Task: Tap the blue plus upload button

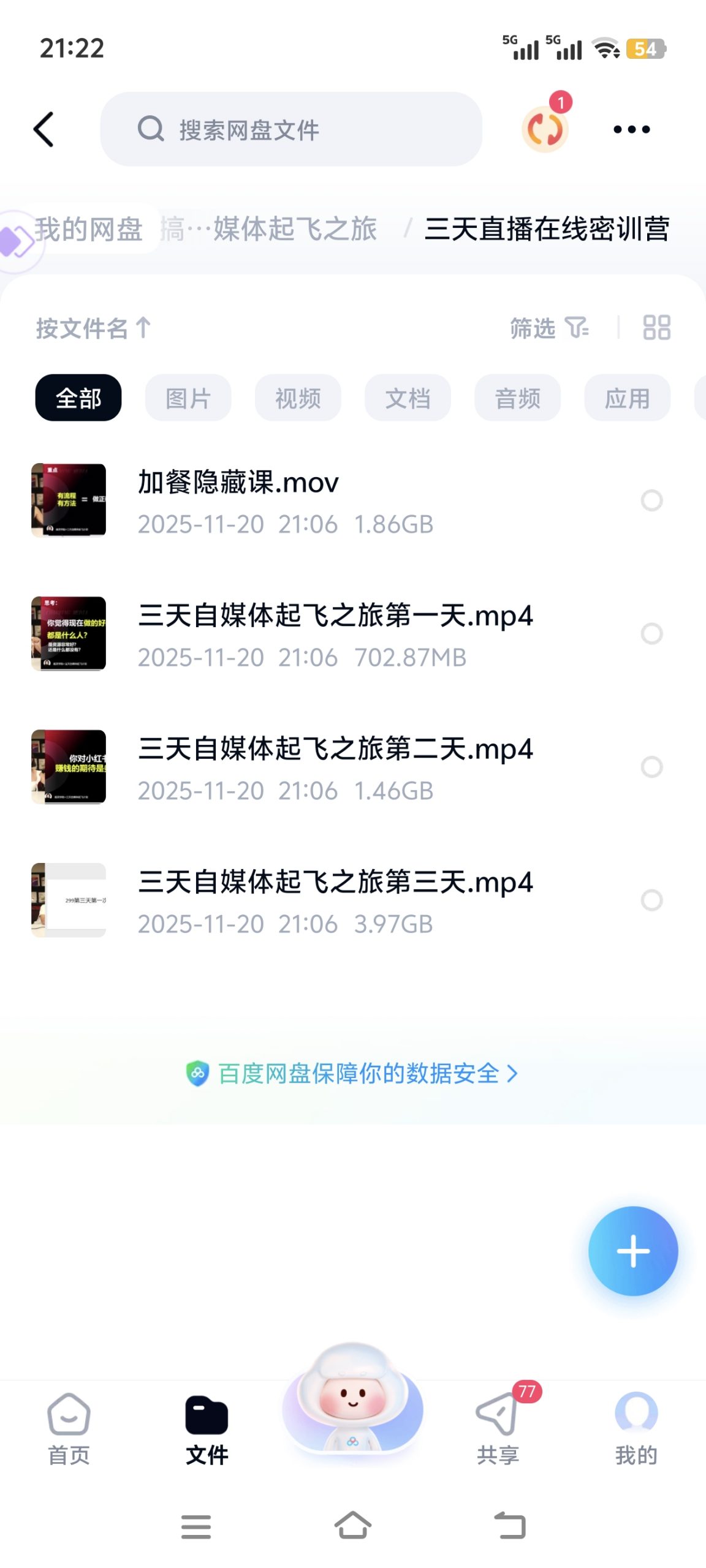Action: 632,1251
